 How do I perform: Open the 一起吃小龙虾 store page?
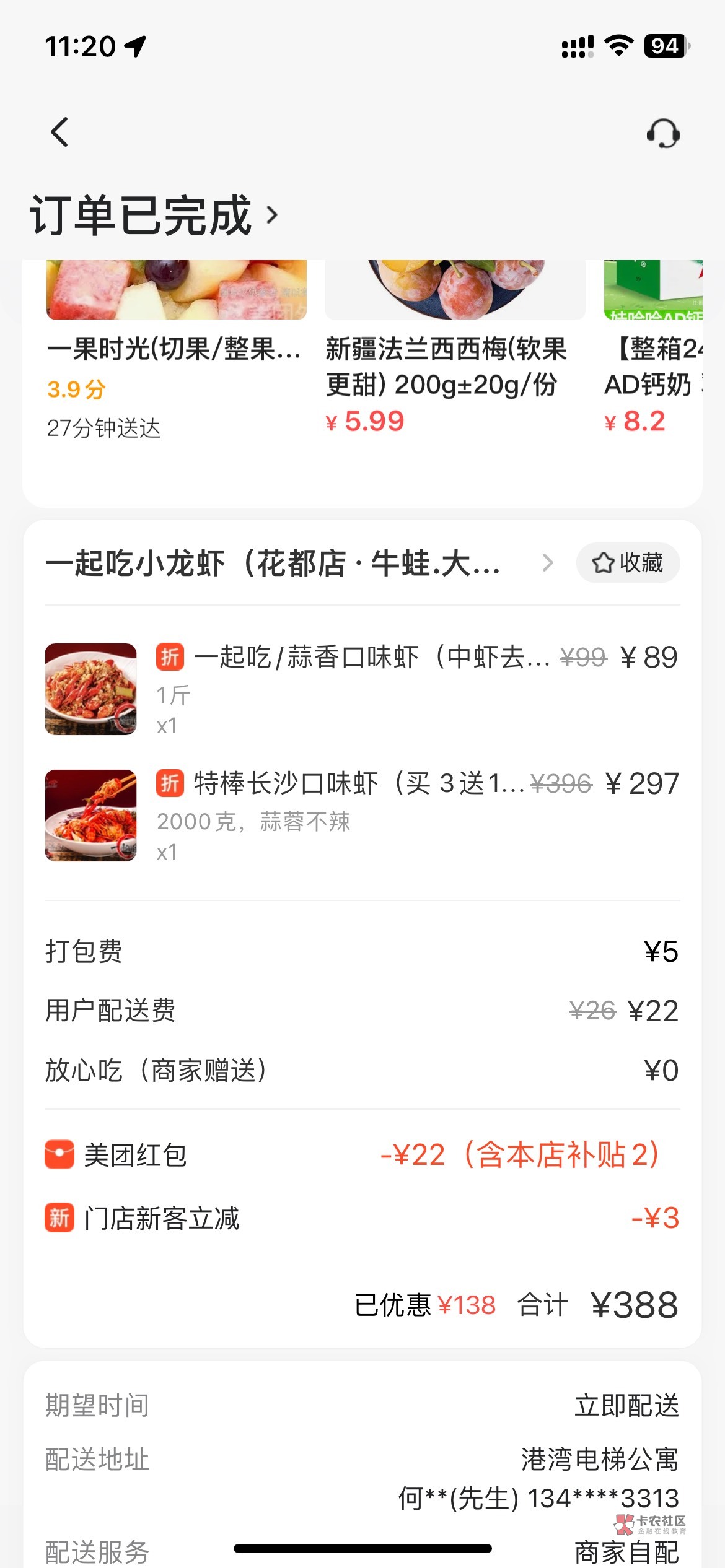point(297,564)
